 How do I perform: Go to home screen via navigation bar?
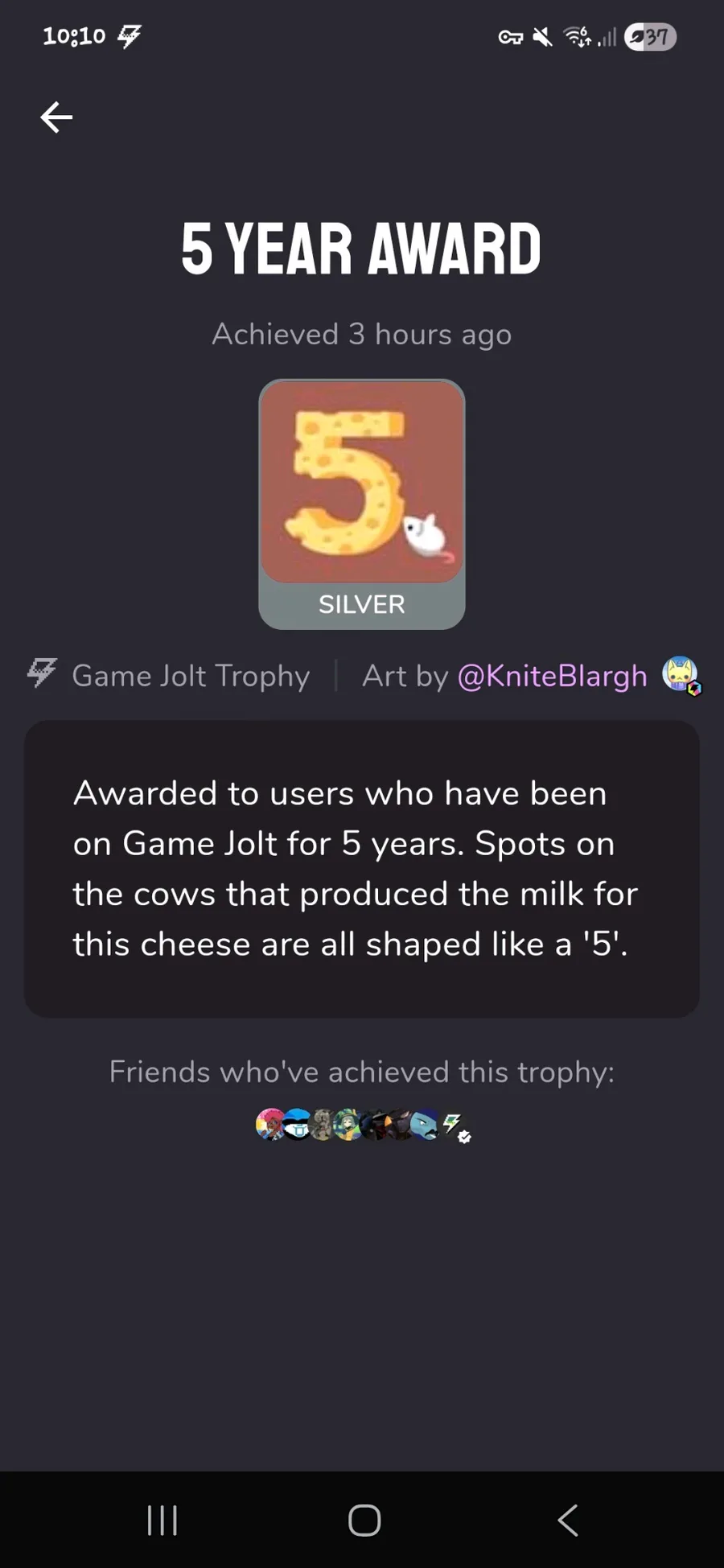pyautogui.click(x=364, y=1521)
